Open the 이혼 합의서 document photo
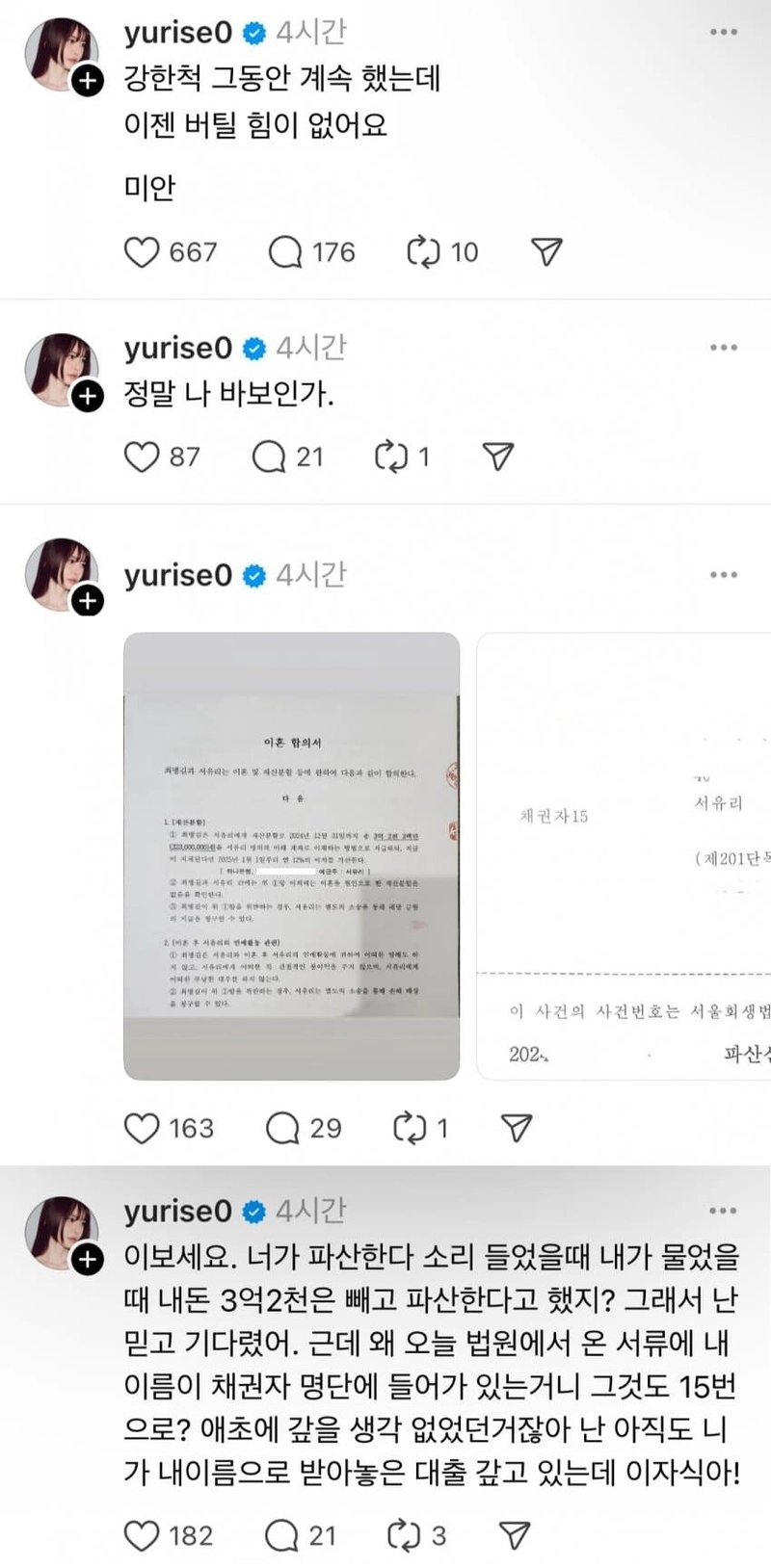 [x=291, y=855]
